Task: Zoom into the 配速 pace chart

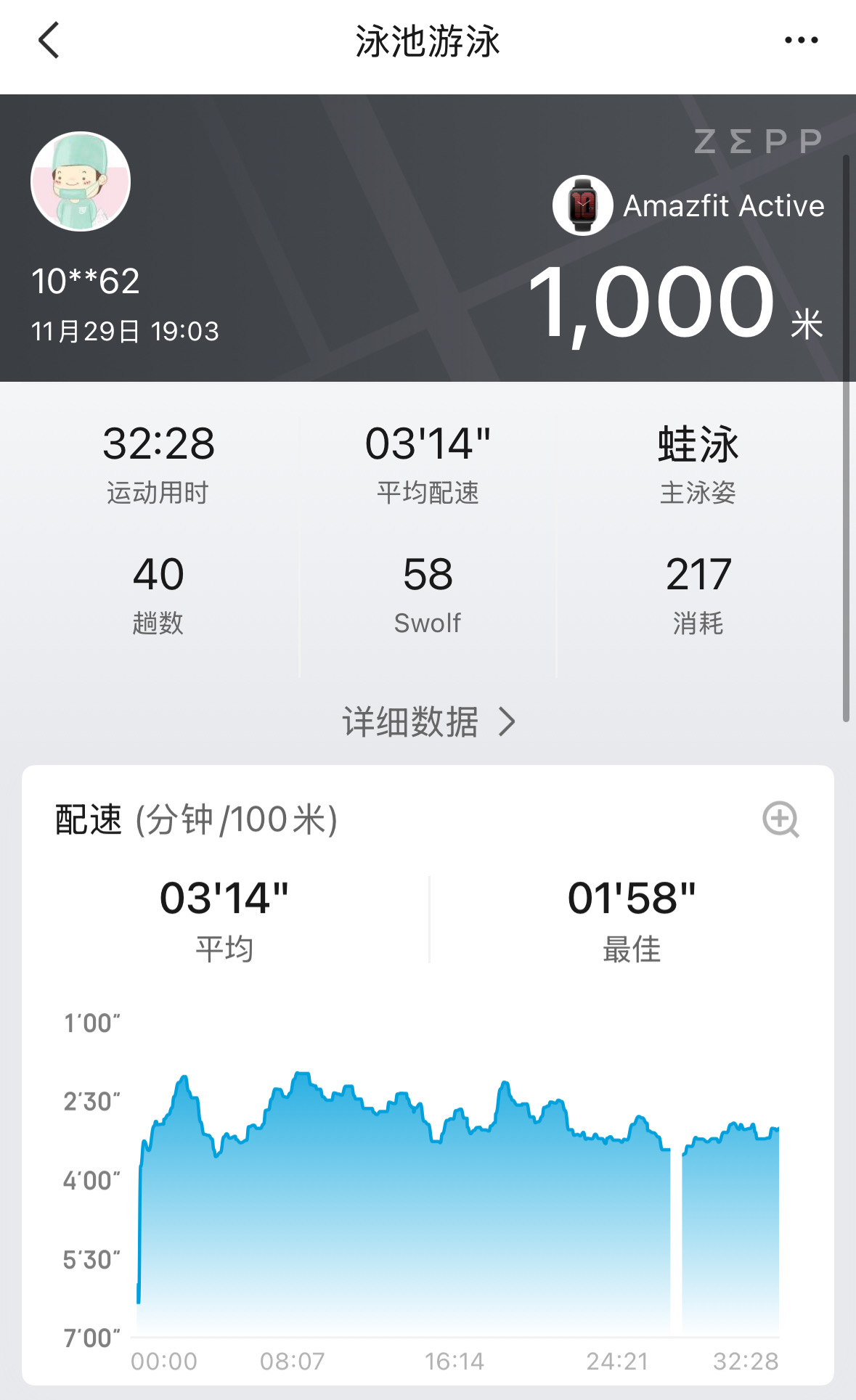Action: pos(780,819)
